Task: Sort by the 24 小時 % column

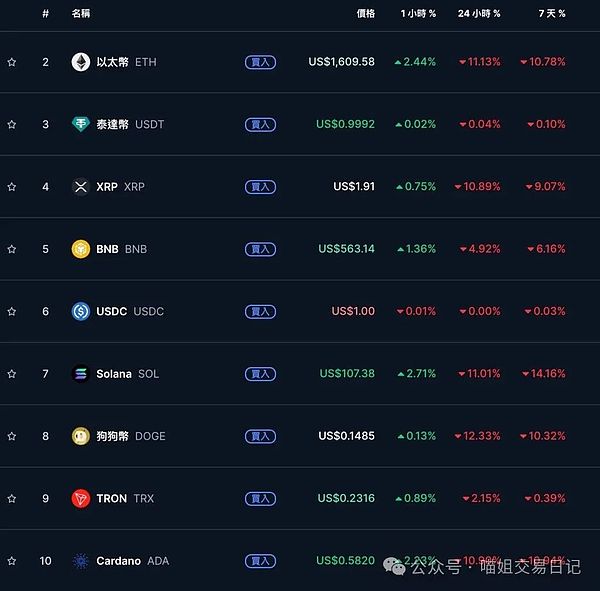Action: 479,14
